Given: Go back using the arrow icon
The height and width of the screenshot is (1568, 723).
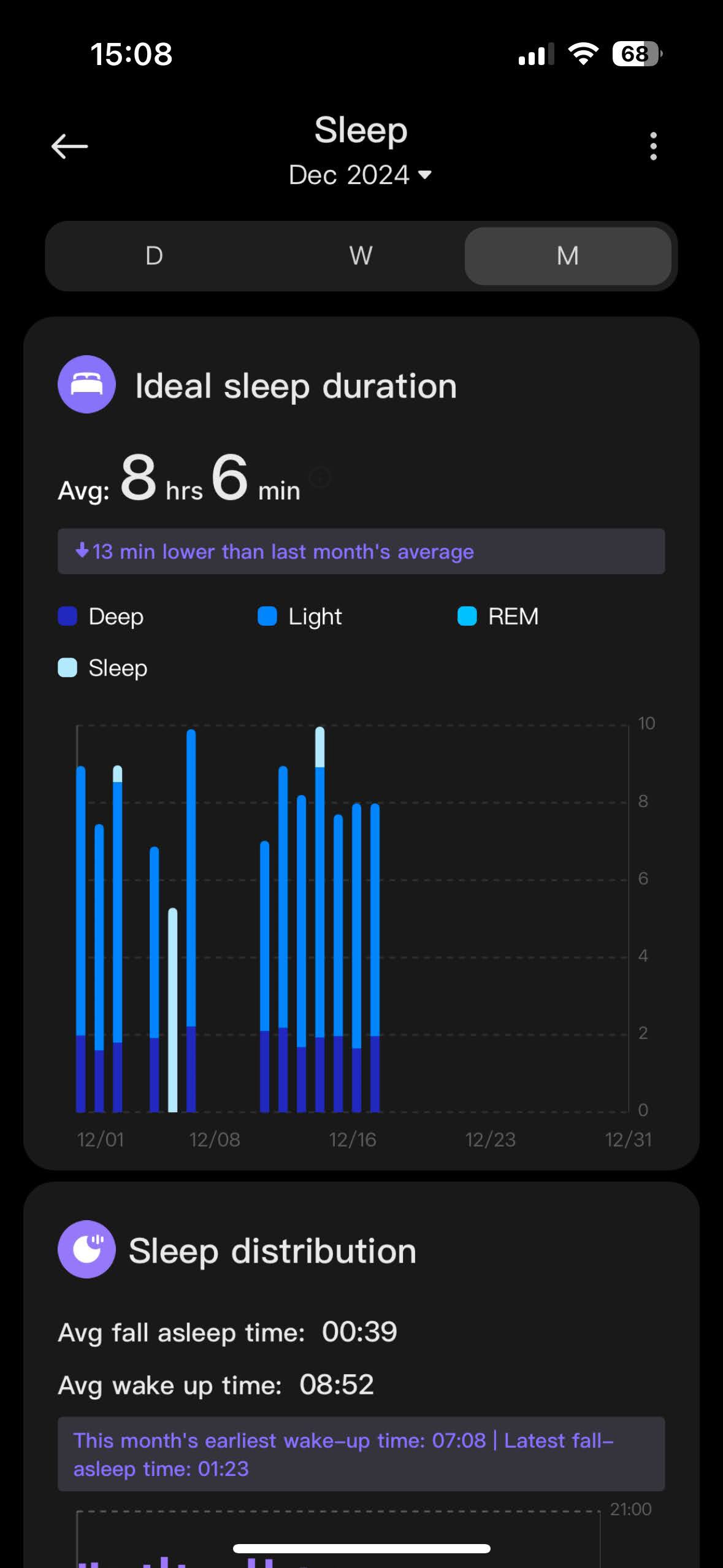Looking at the screenshot, I should (69, 147).
